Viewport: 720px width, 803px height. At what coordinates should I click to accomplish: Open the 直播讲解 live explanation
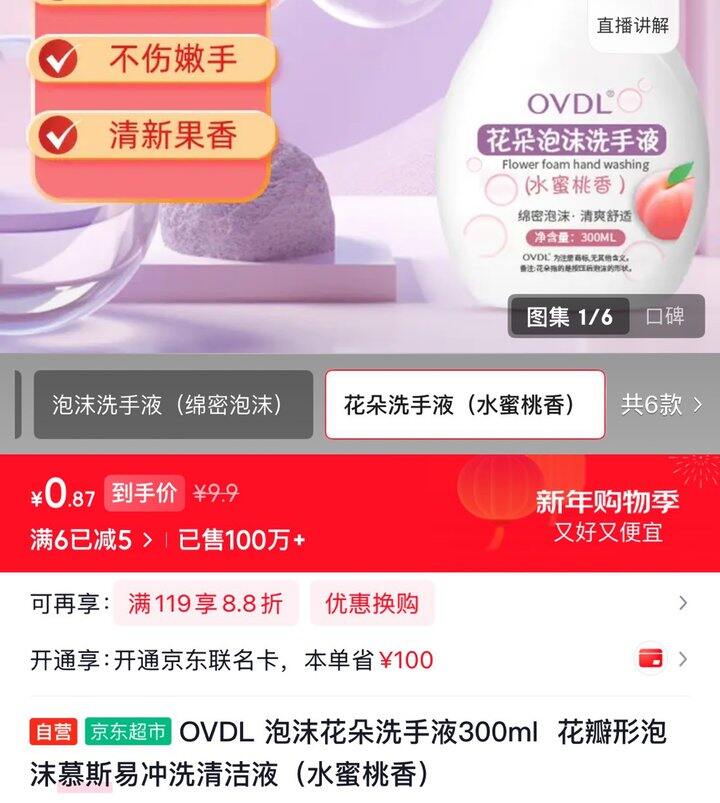[632, 26]
